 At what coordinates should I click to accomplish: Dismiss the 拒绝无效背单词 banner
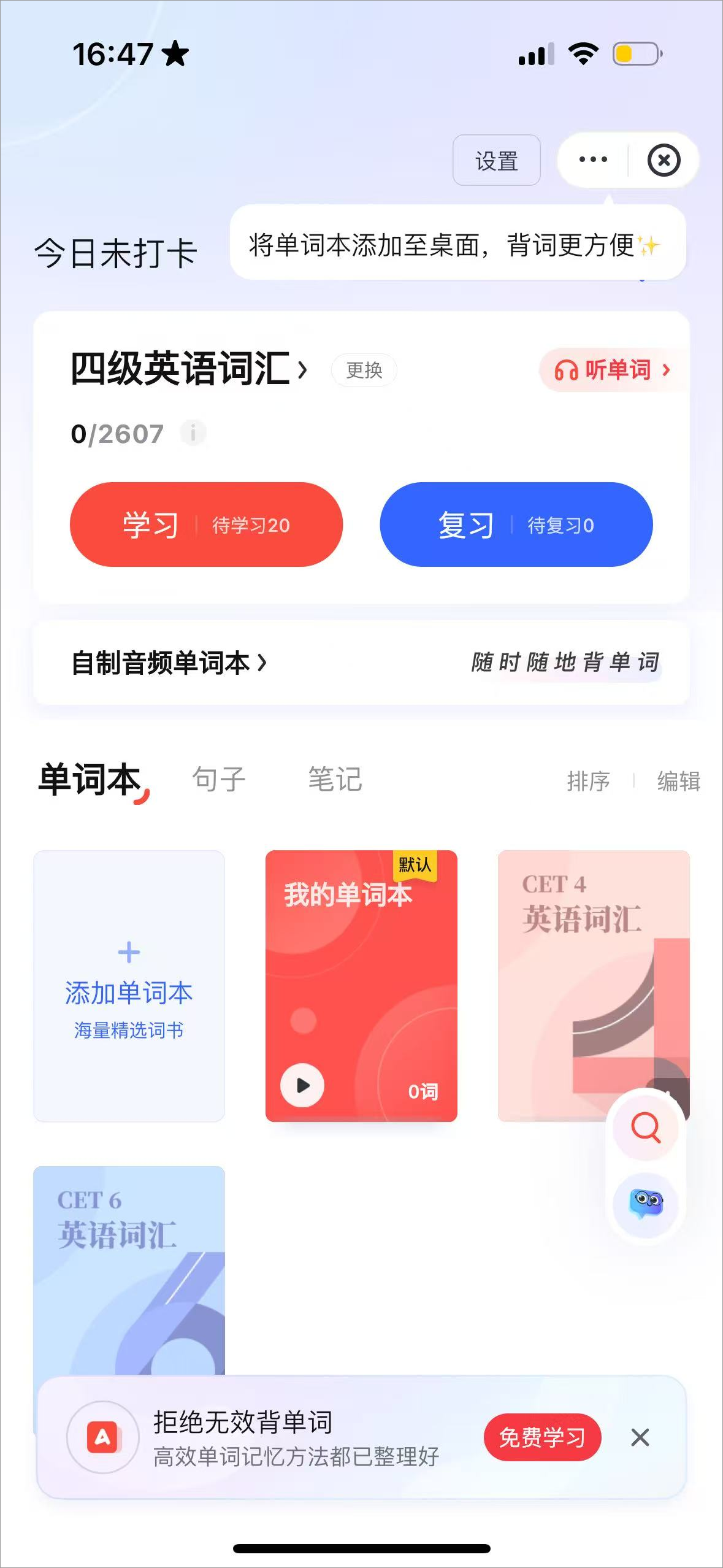click(640, 1437)
